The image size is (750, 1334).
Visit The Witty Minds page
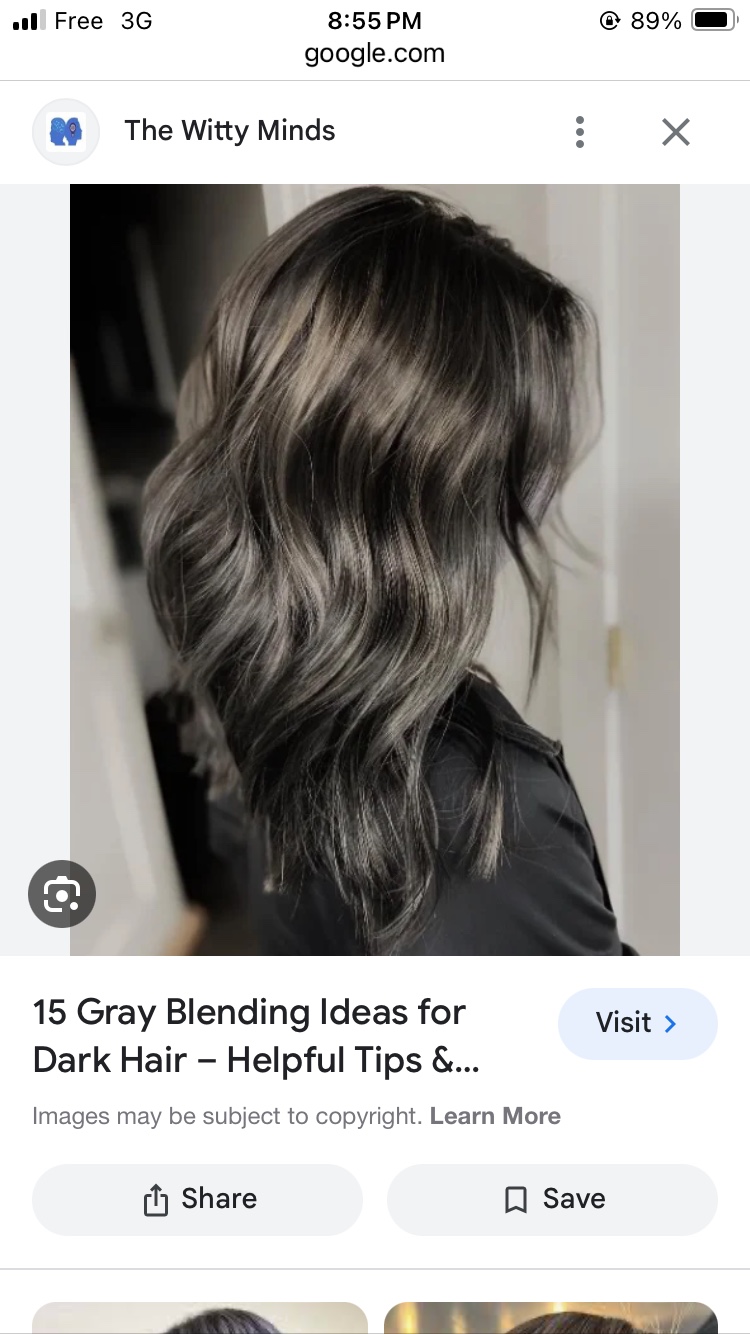click(637, 1023)
